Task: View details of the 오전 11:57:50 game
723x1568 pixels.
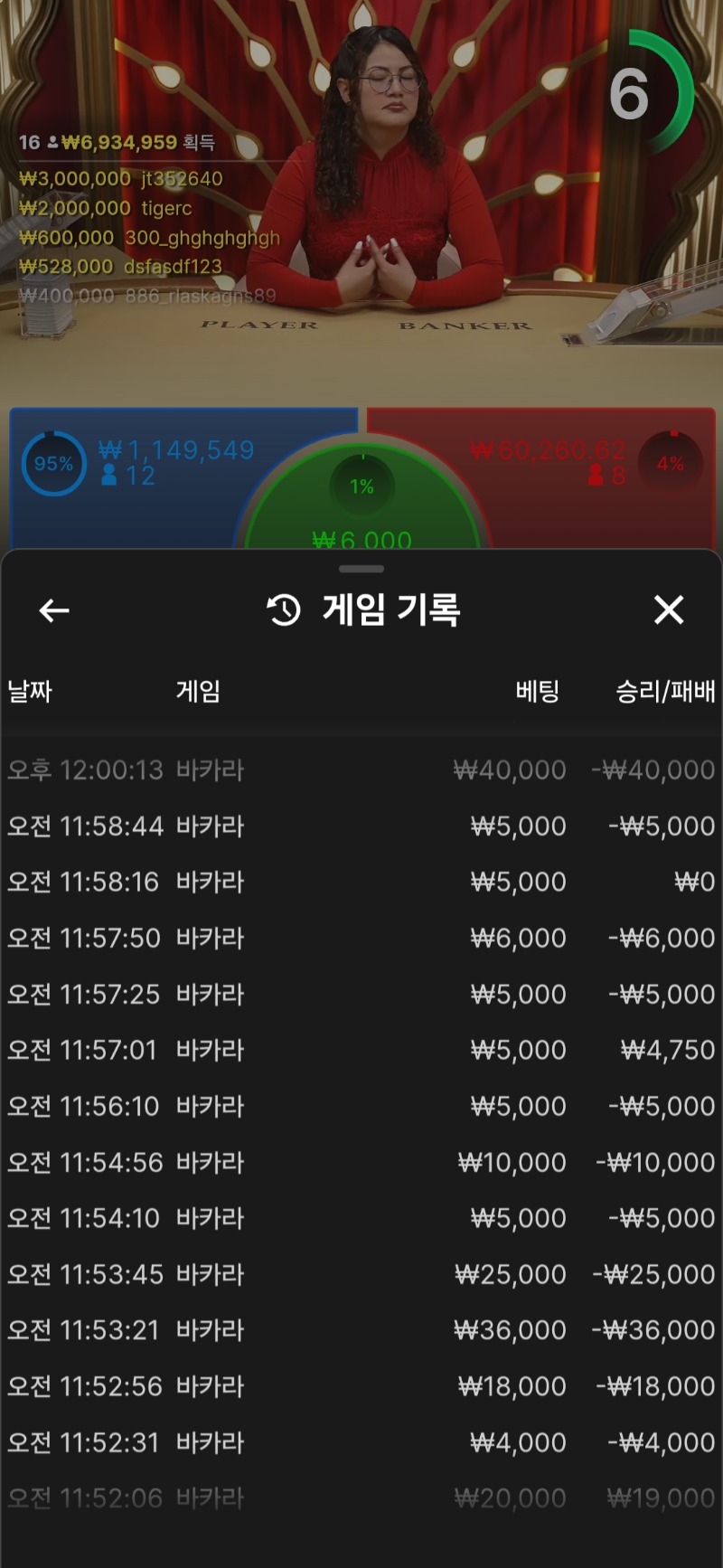Action: coord(361,938)
